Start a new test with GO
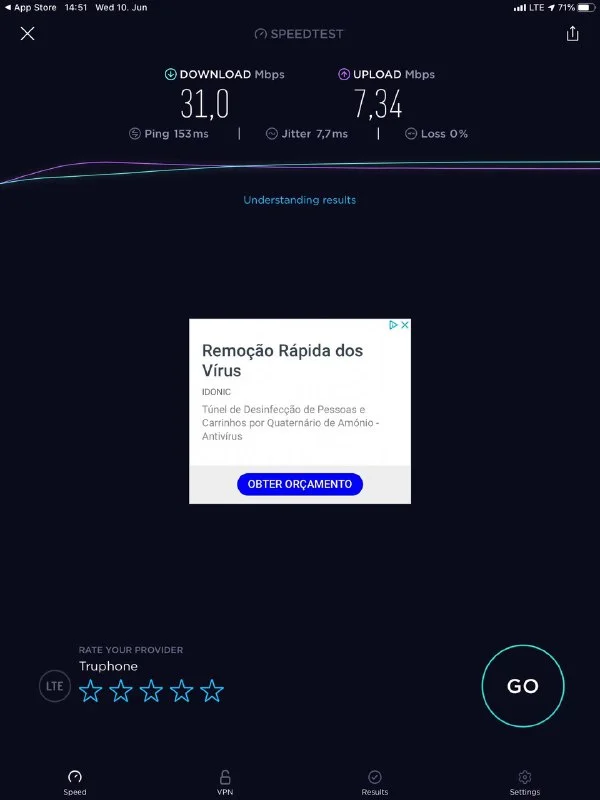 pos(522,686)
